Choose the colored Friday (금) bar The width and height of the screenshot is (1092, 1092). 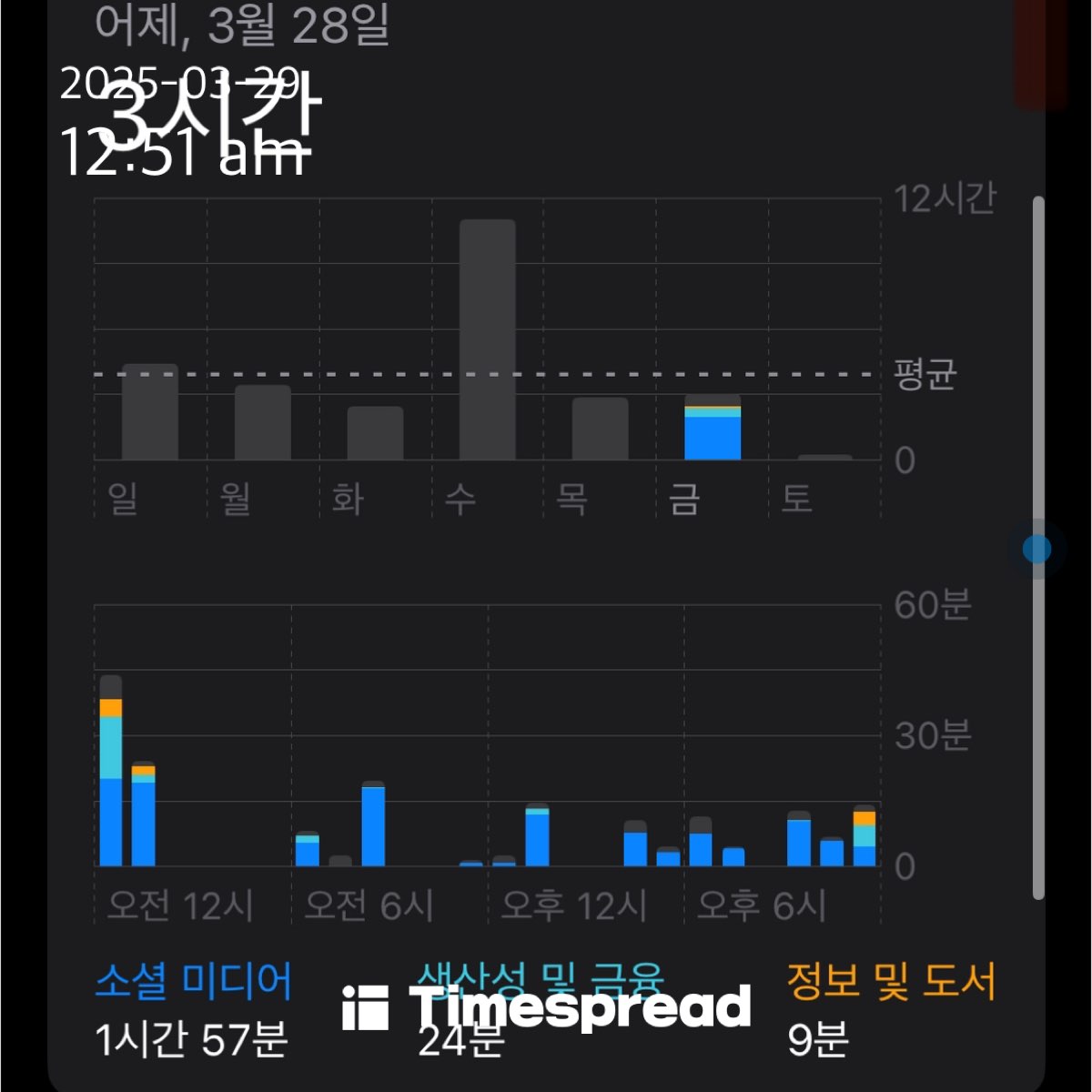click(x=713, y=429)
